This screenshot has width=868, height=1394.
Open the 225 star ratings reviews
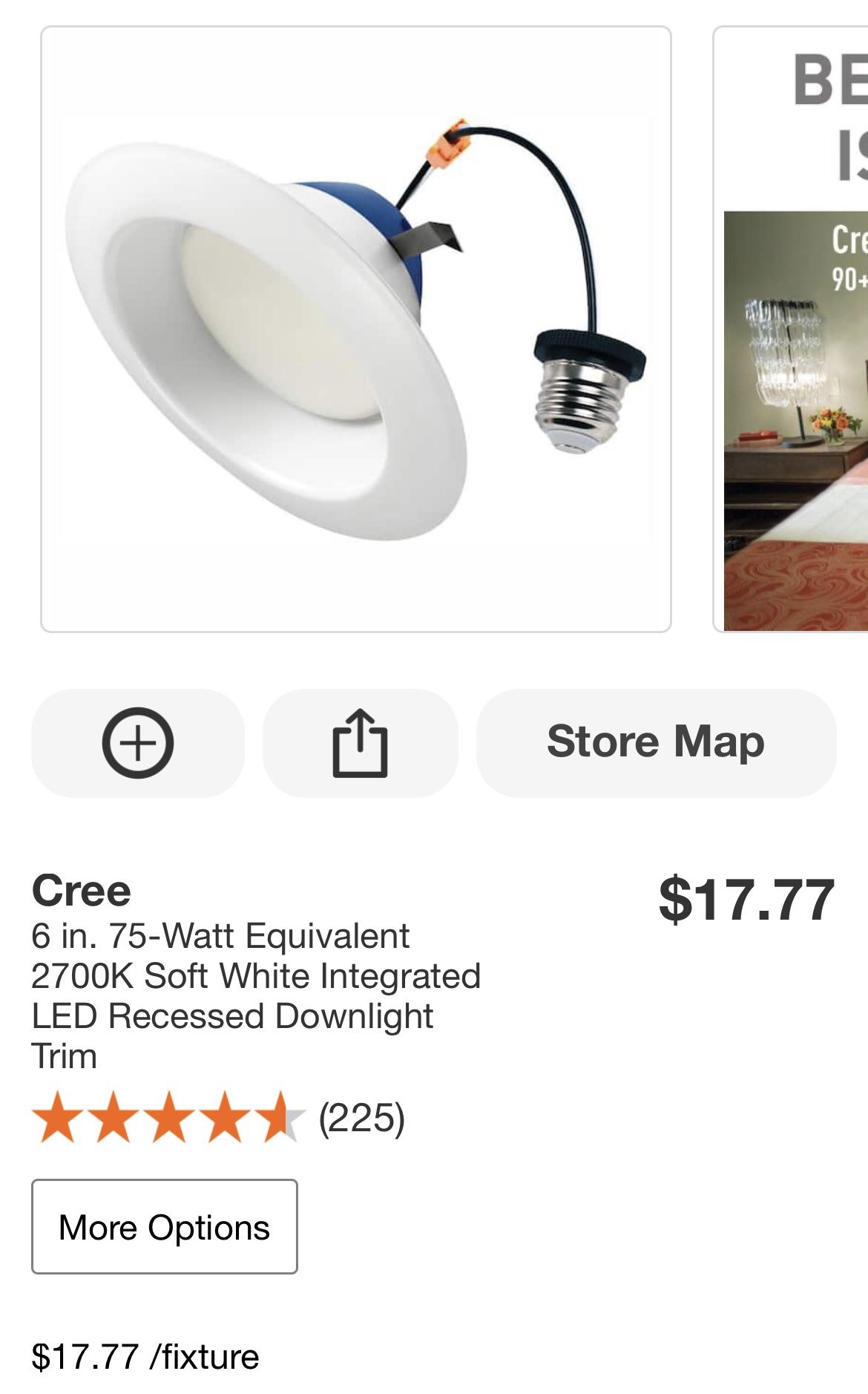pyautogui.click(x=218, y=1117)
